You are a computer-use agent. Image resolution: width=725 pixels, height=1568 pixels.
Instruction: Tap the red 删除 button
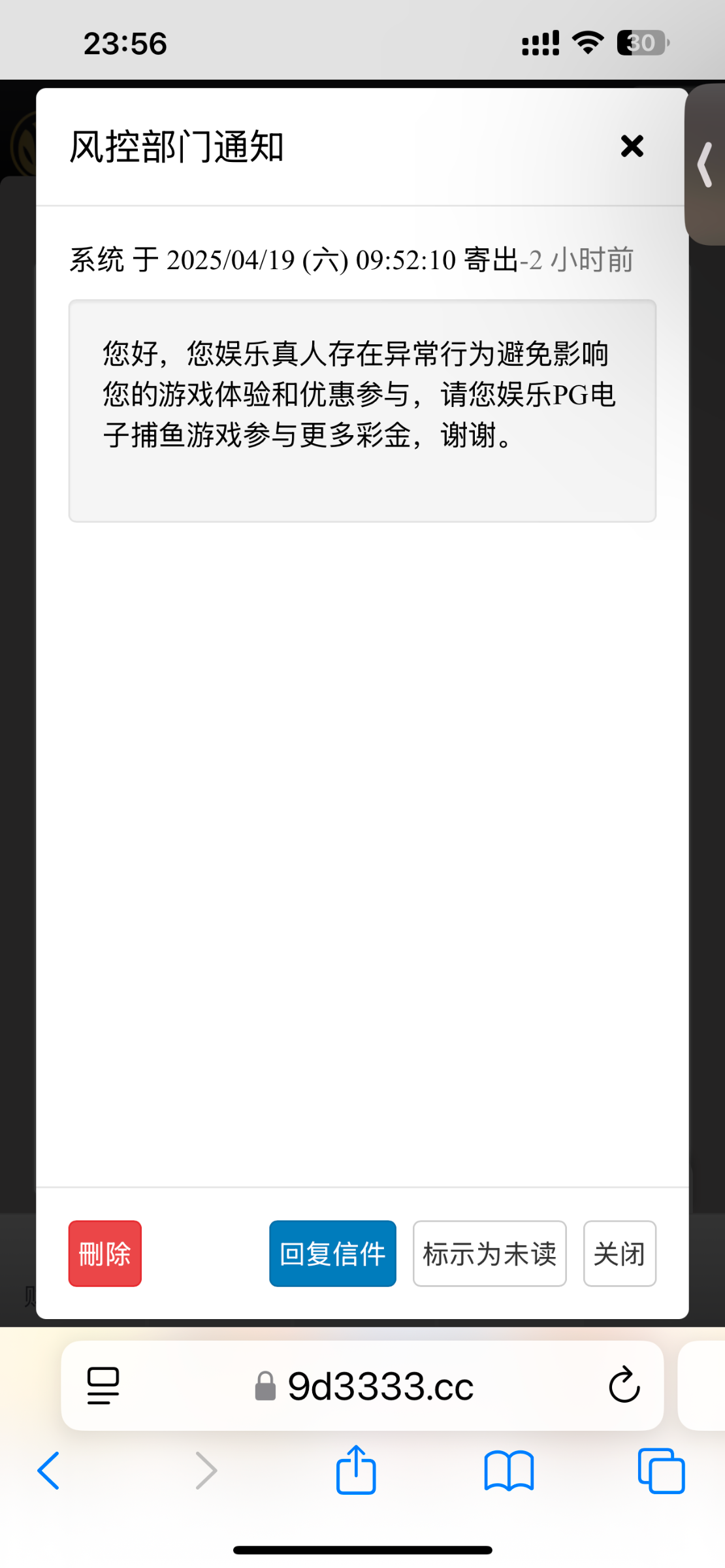pos(105,1253)
